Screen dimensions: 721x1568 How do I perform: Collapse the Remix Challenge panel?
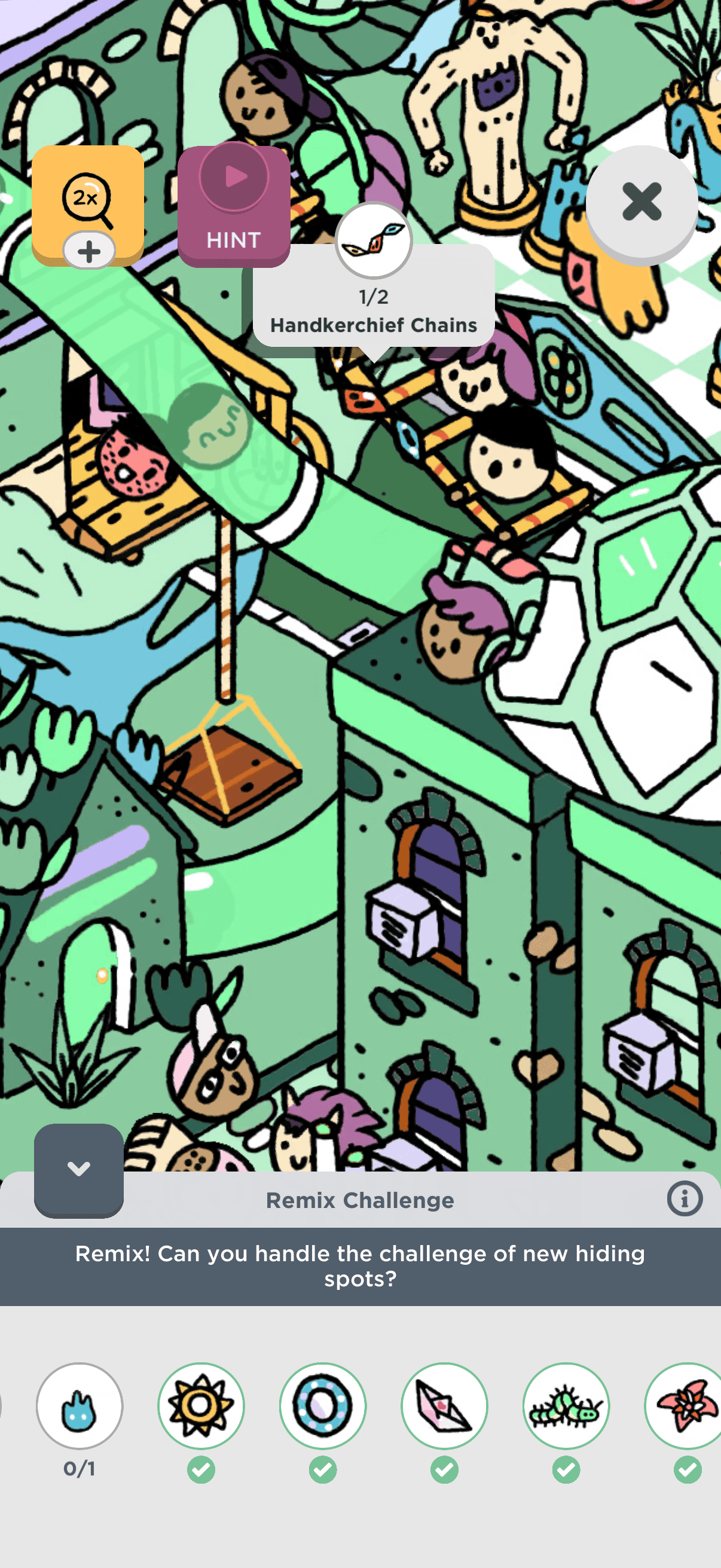78,1169
